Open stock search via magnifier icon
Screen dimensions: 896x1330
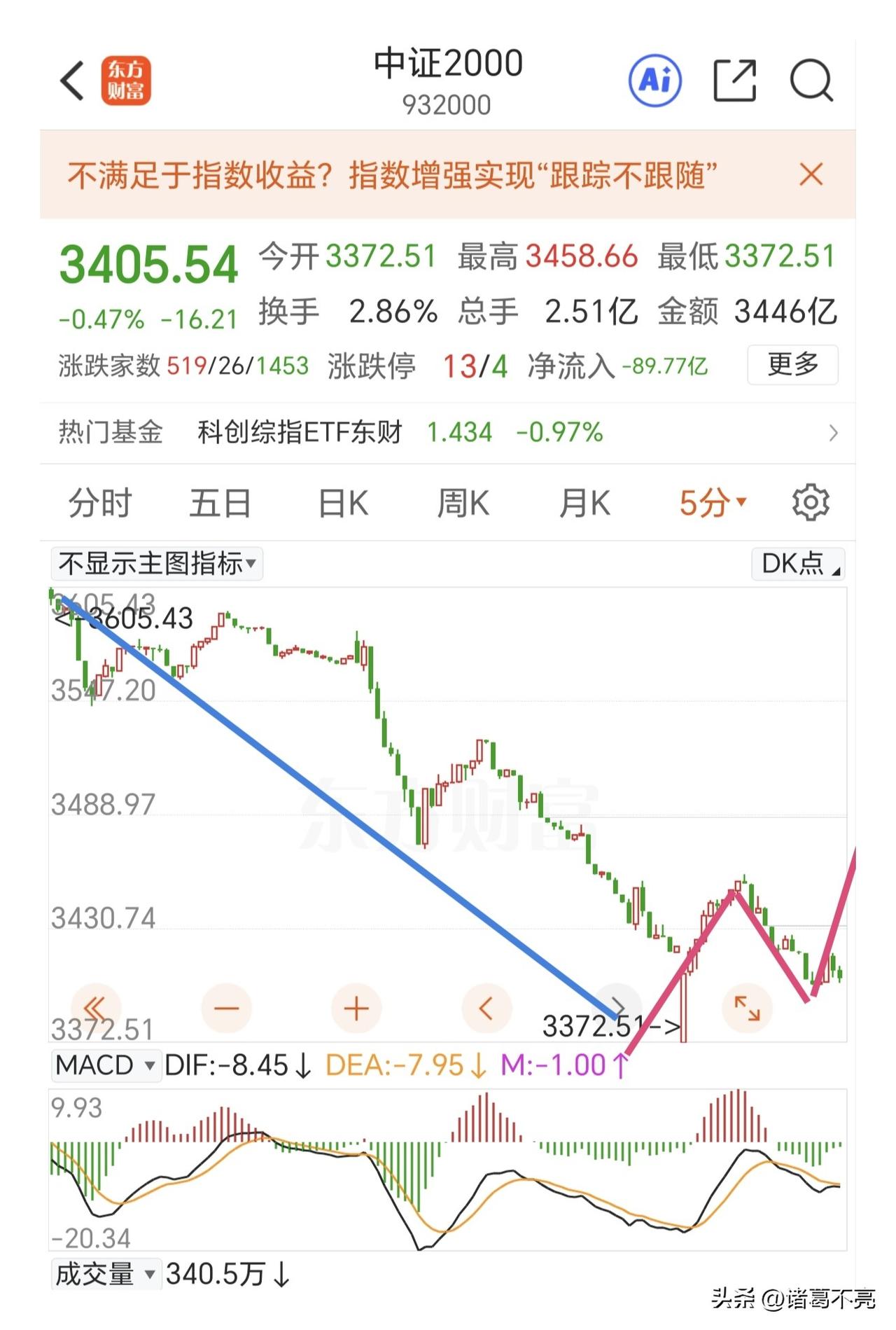click(811, 81)
